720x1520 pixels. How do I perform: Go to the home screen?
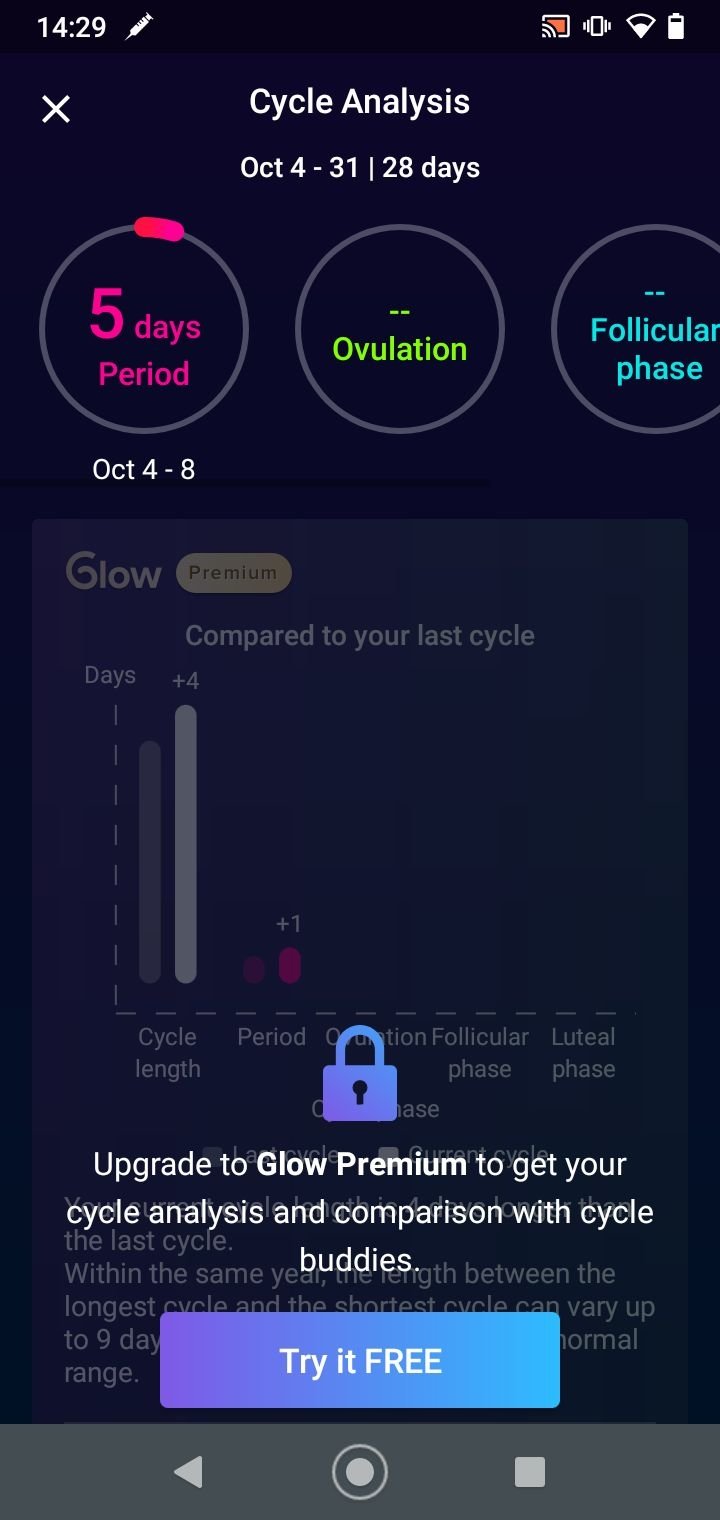pos(360,1471)
